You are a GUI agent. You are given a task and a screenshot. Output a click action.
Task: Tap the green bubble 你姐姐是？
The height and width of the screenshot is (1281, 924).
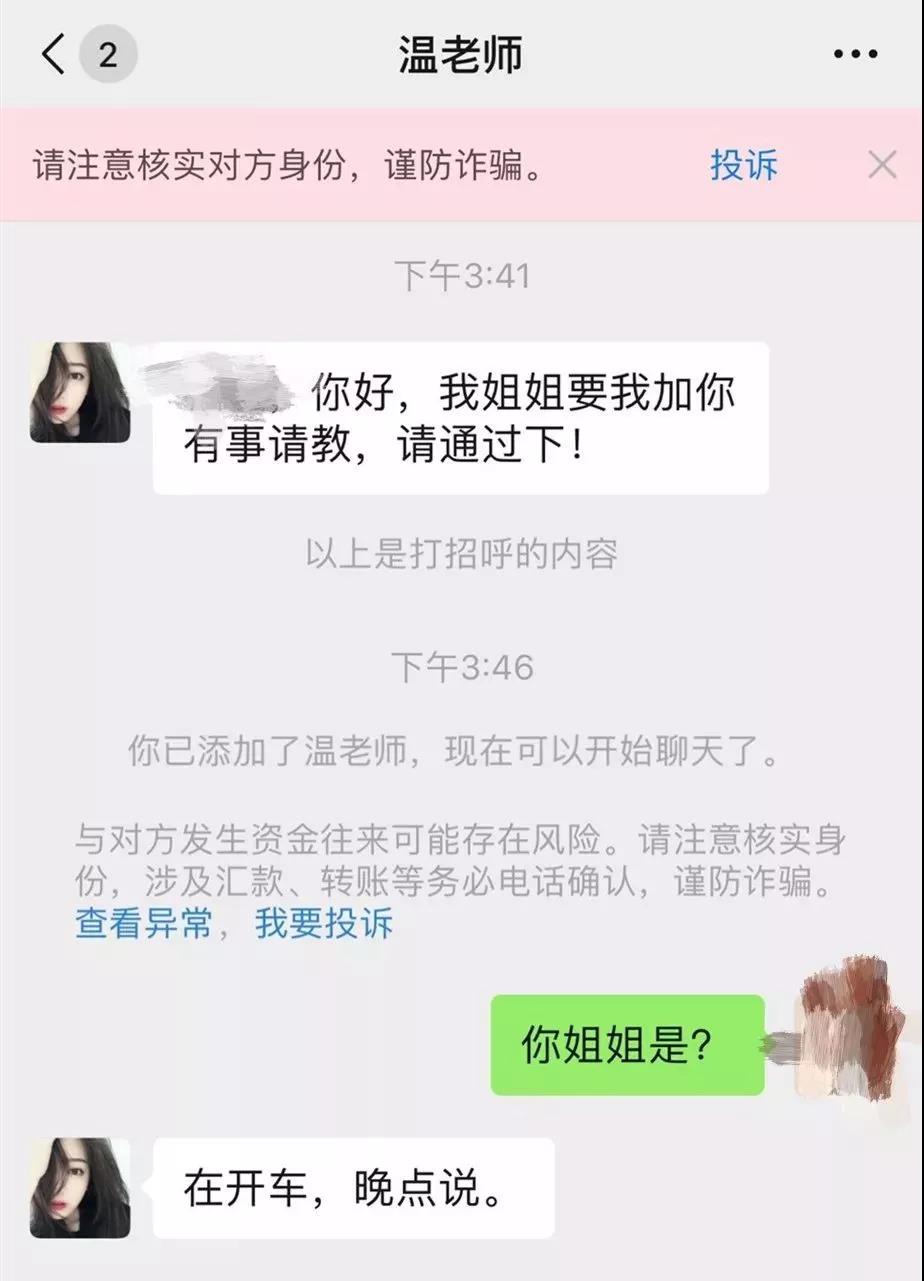pos(625,1045)
